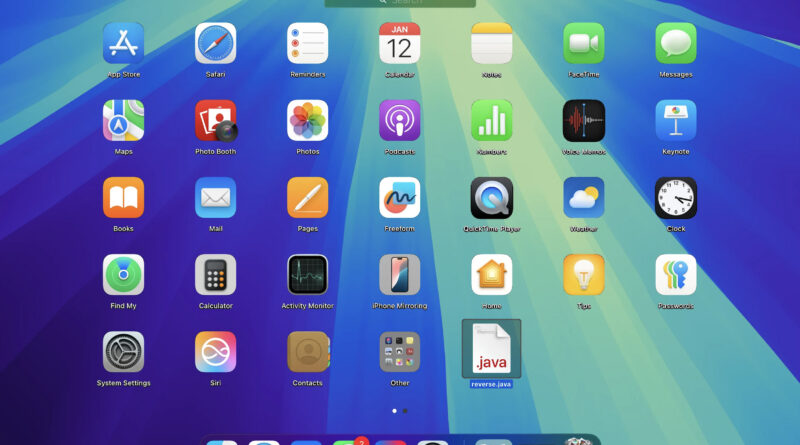The width and height of the screenshot is (800, 445).
Task: Select the reverse.java file
Action: click(491, 350)
